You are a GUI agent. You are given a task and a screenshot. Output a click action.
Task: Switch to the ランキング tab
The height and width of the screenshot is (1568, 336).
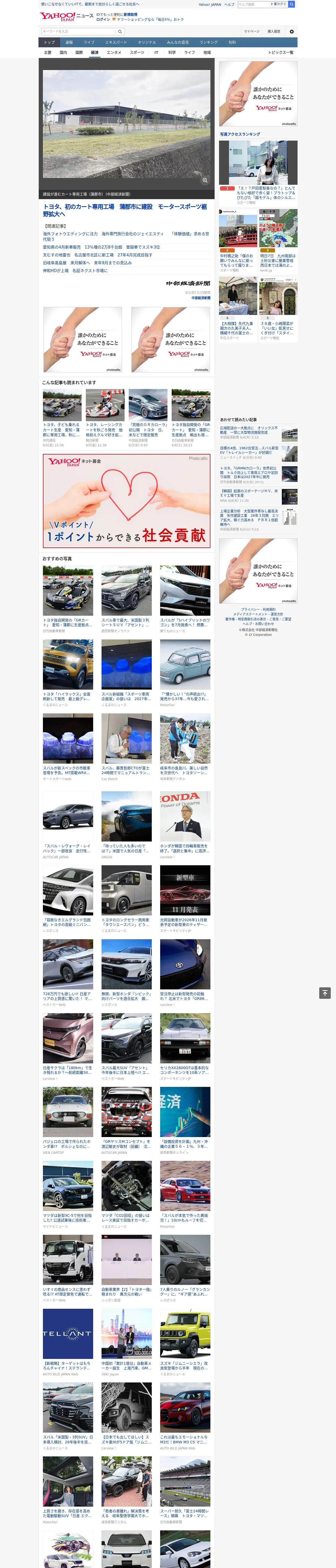[209, 43]
